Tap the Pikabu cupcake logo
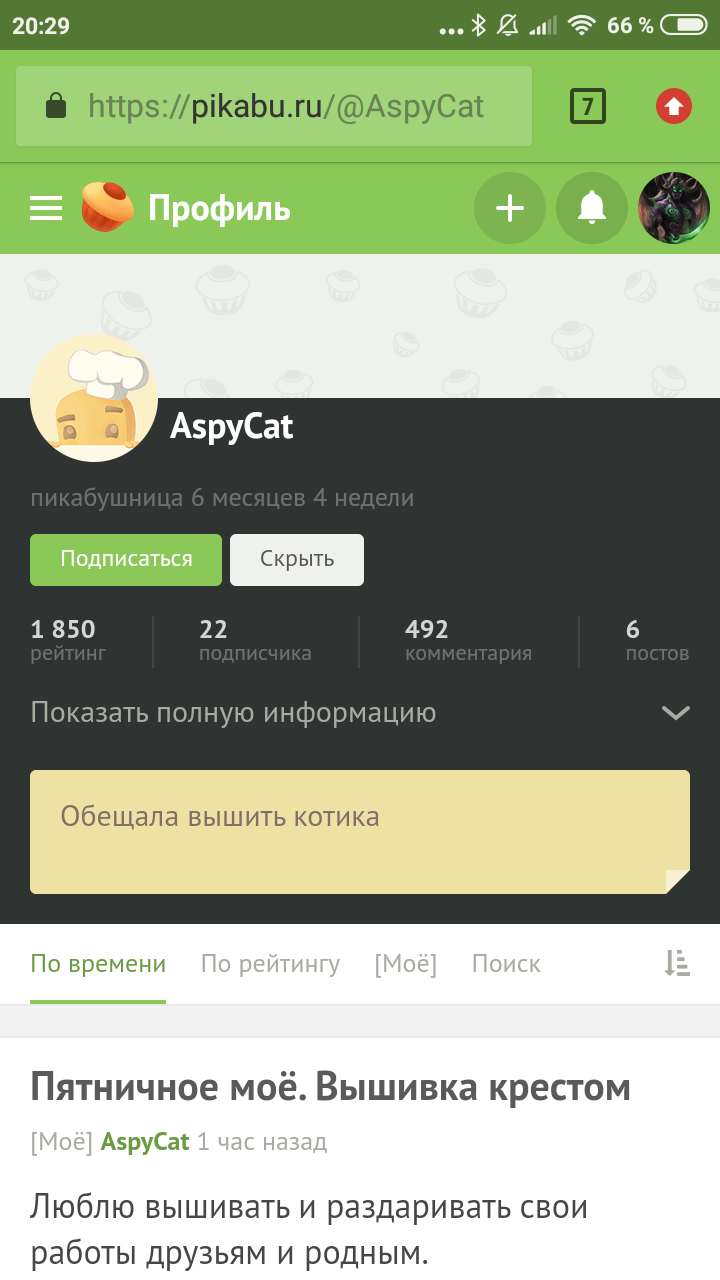The width and height of the screenshot is (720, 1280). pyautogui.click(x=108, y=208)
